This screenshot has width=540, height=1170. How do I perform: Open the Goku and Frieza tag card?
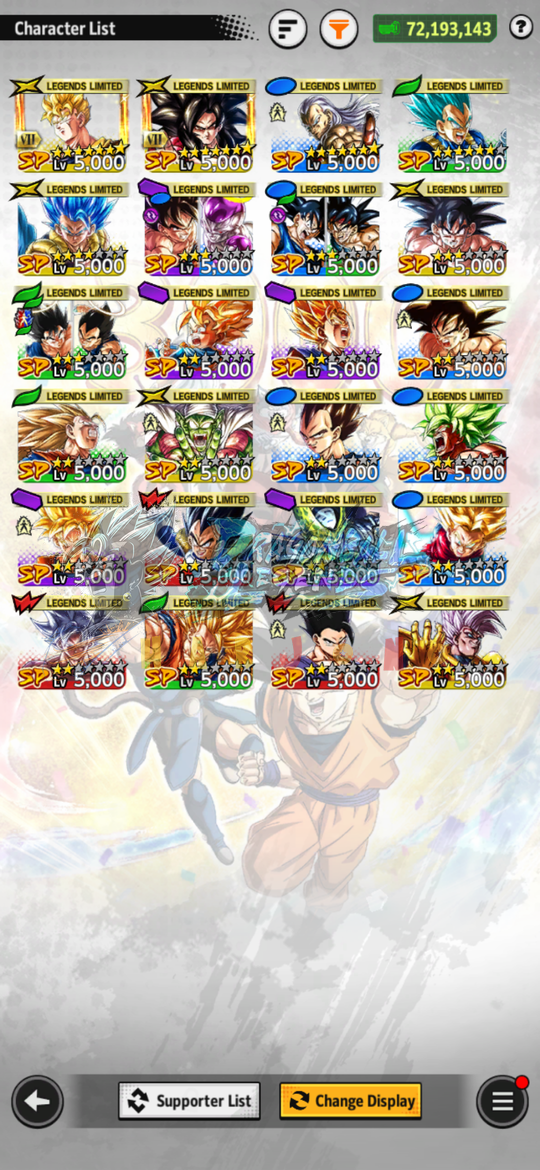pos(198,228)
